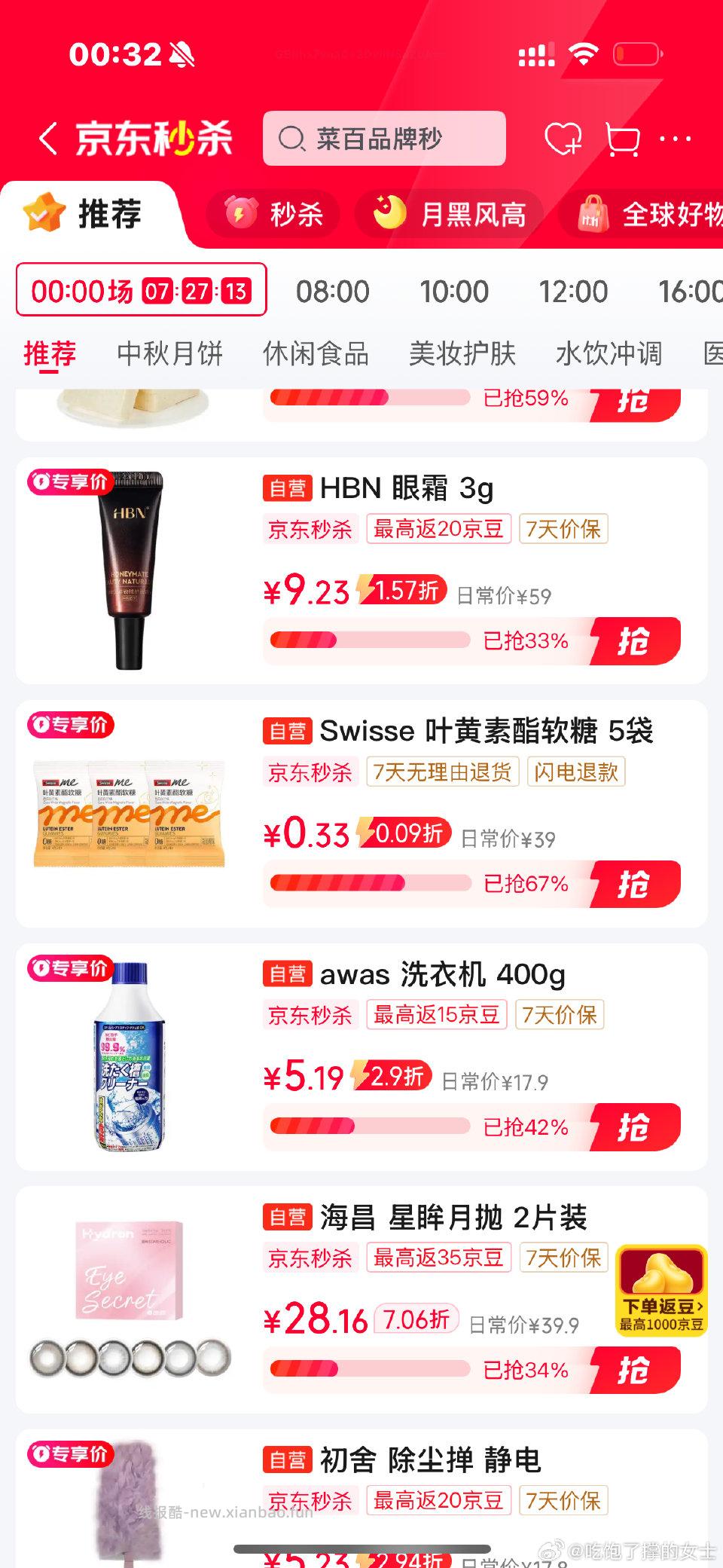Tap the more options ellipsis icon
This screenshot has height=1568, width=723.
[x=677, y=139]
